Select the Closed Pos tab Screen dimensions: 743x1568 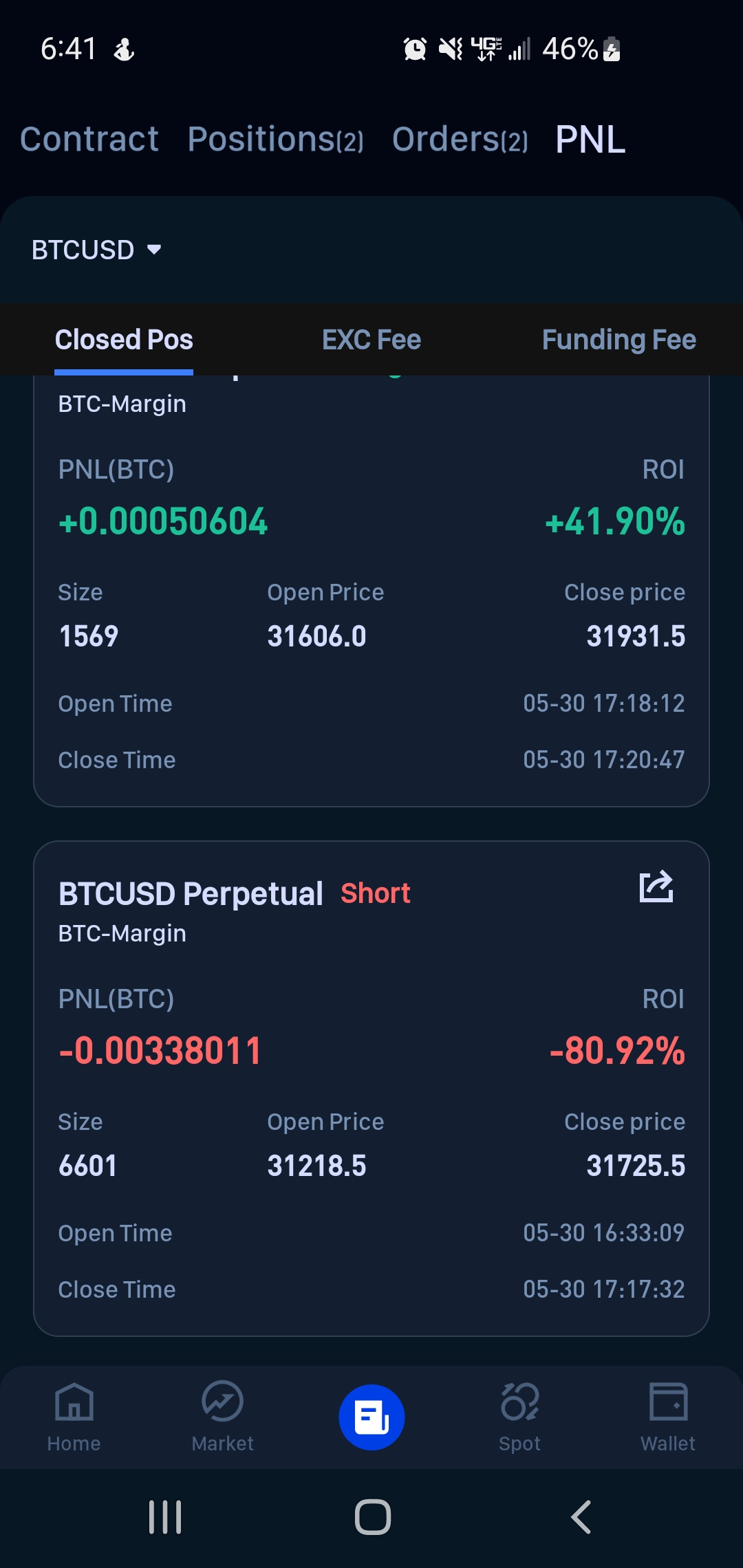[x=124, y=340]
